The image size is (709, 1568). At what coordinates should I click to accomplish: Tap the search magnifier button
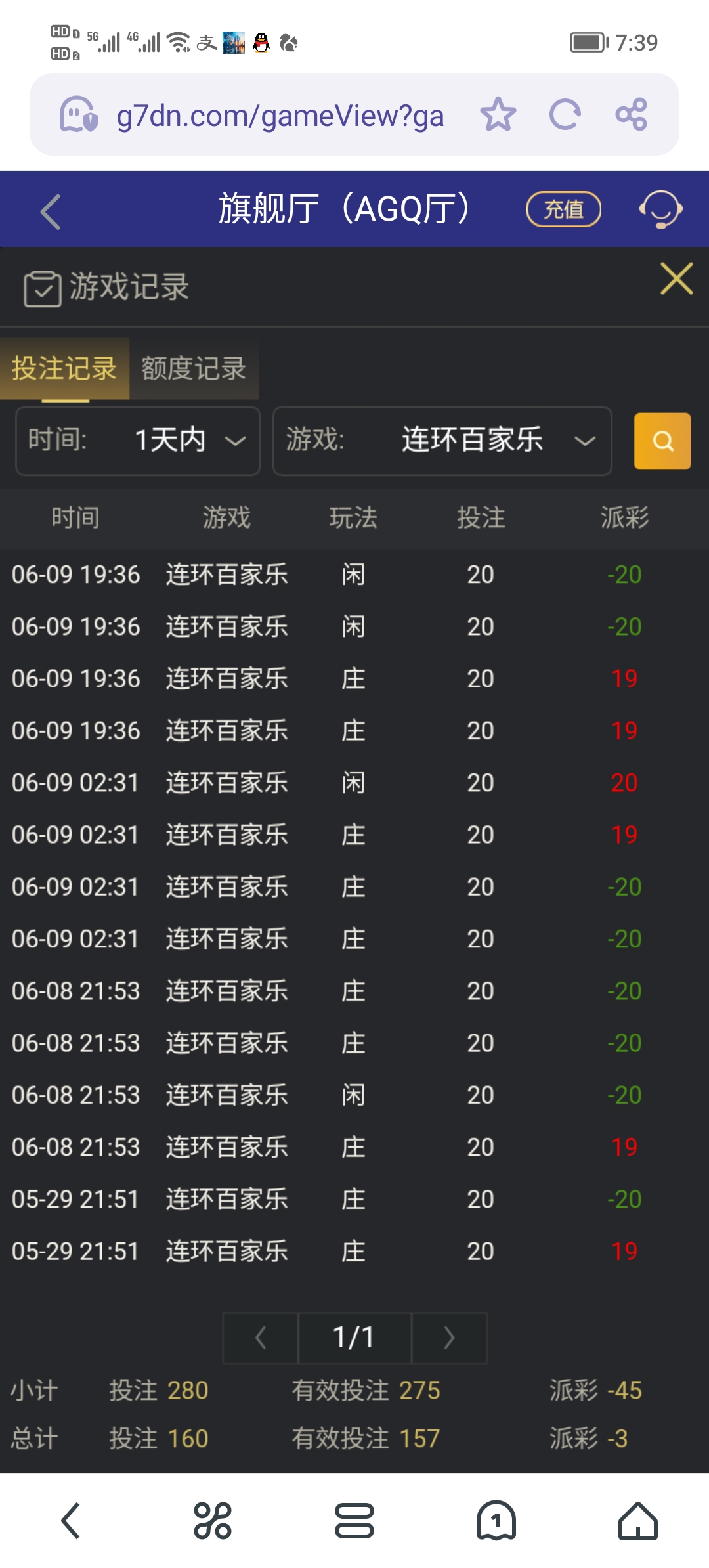coord(662,441)
